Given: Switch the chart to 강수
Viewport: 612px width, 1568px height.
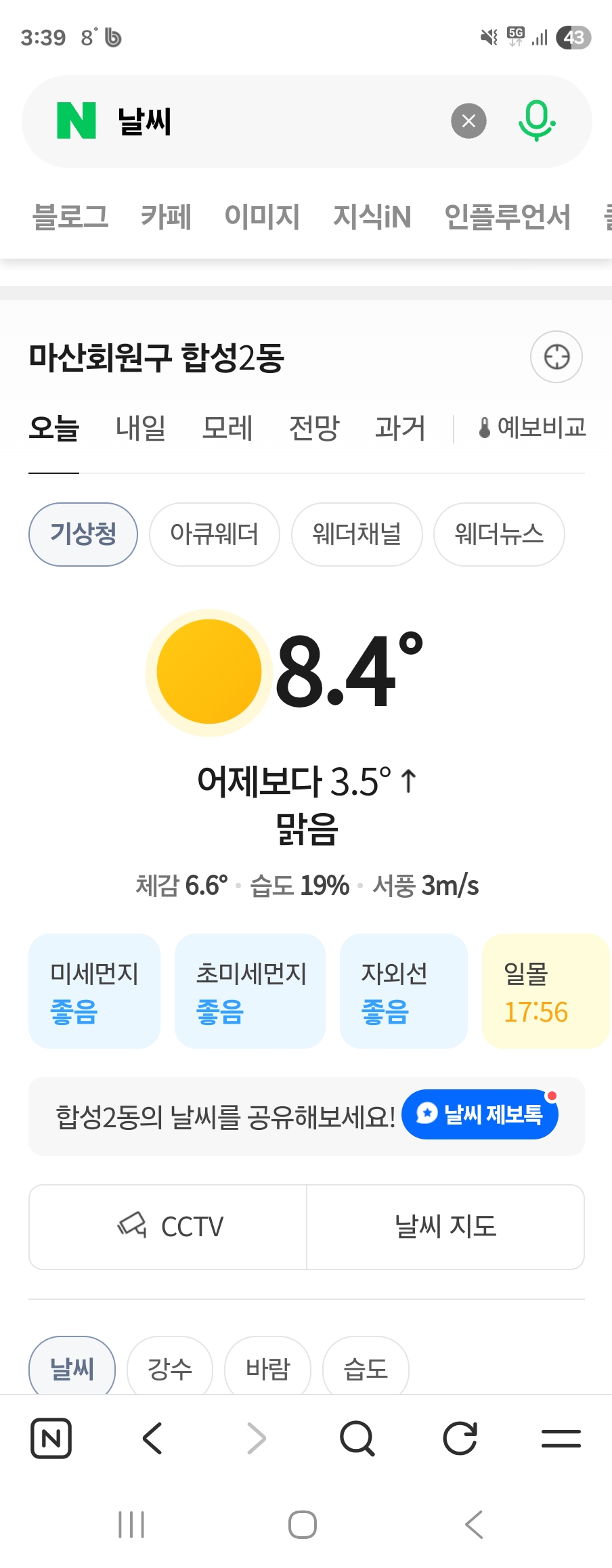Looking at the screenshot, I should click(x=170, y=1369).
